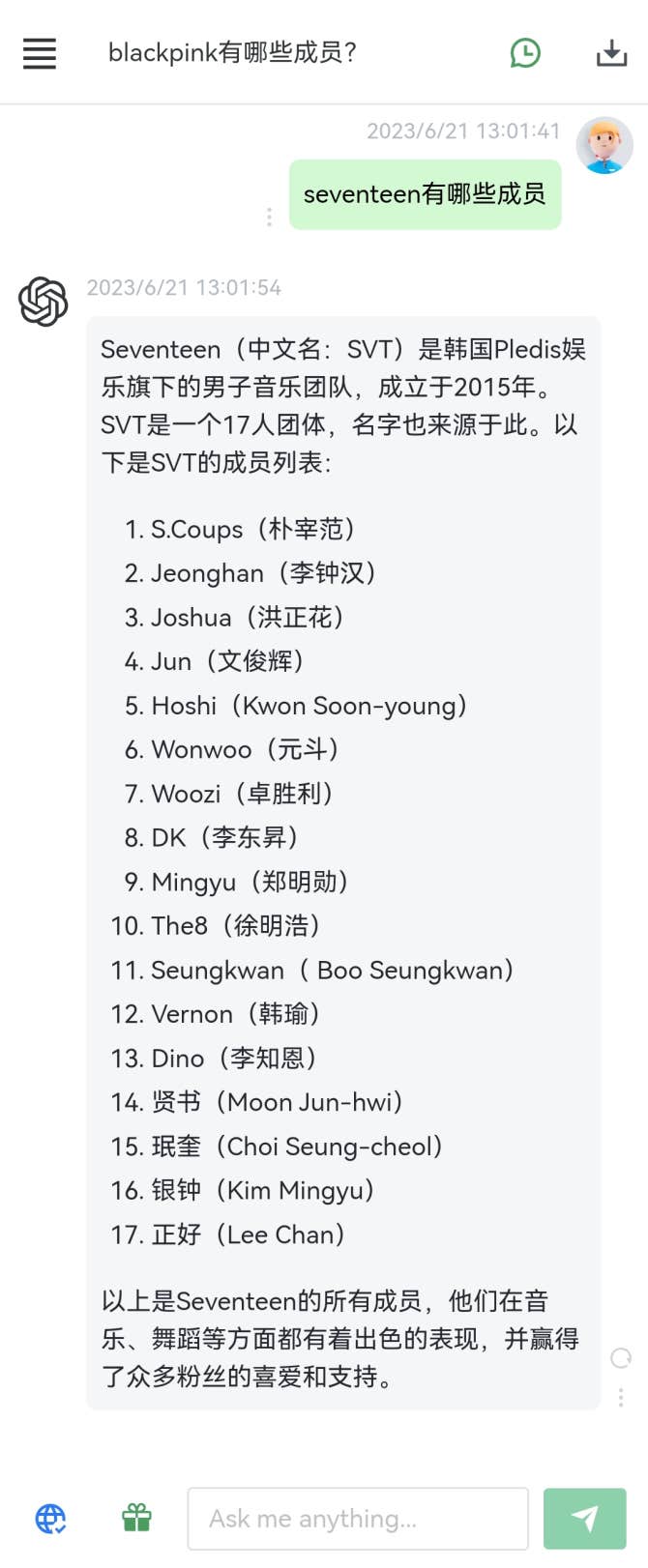The width and height of the screenshot is (648, 1568).
Task: Focus the 'Ask me anything...' input field
Action: (358, 1519)
